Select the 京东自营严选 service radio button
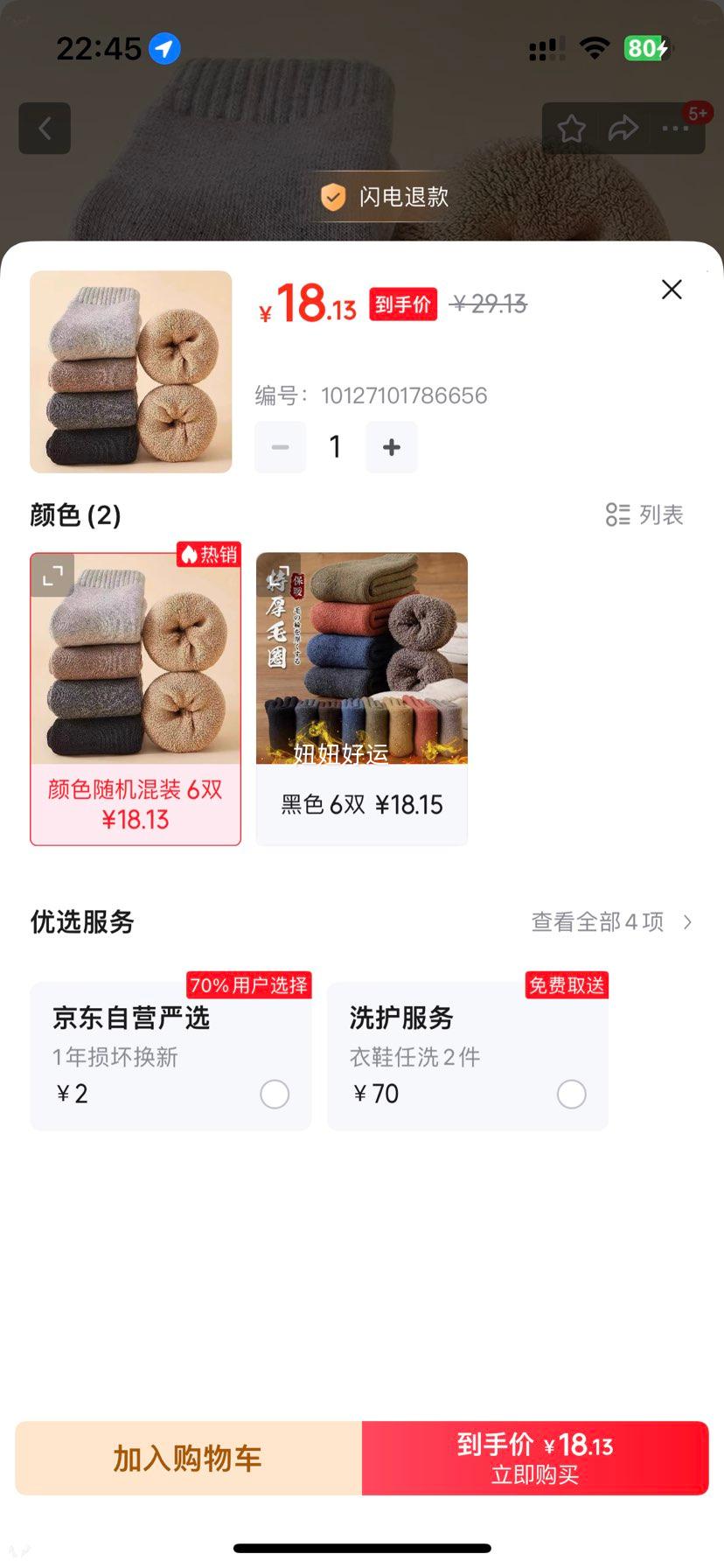Image resolution: width=724 pixels, height=1568 pixels. pos(275,1095)
